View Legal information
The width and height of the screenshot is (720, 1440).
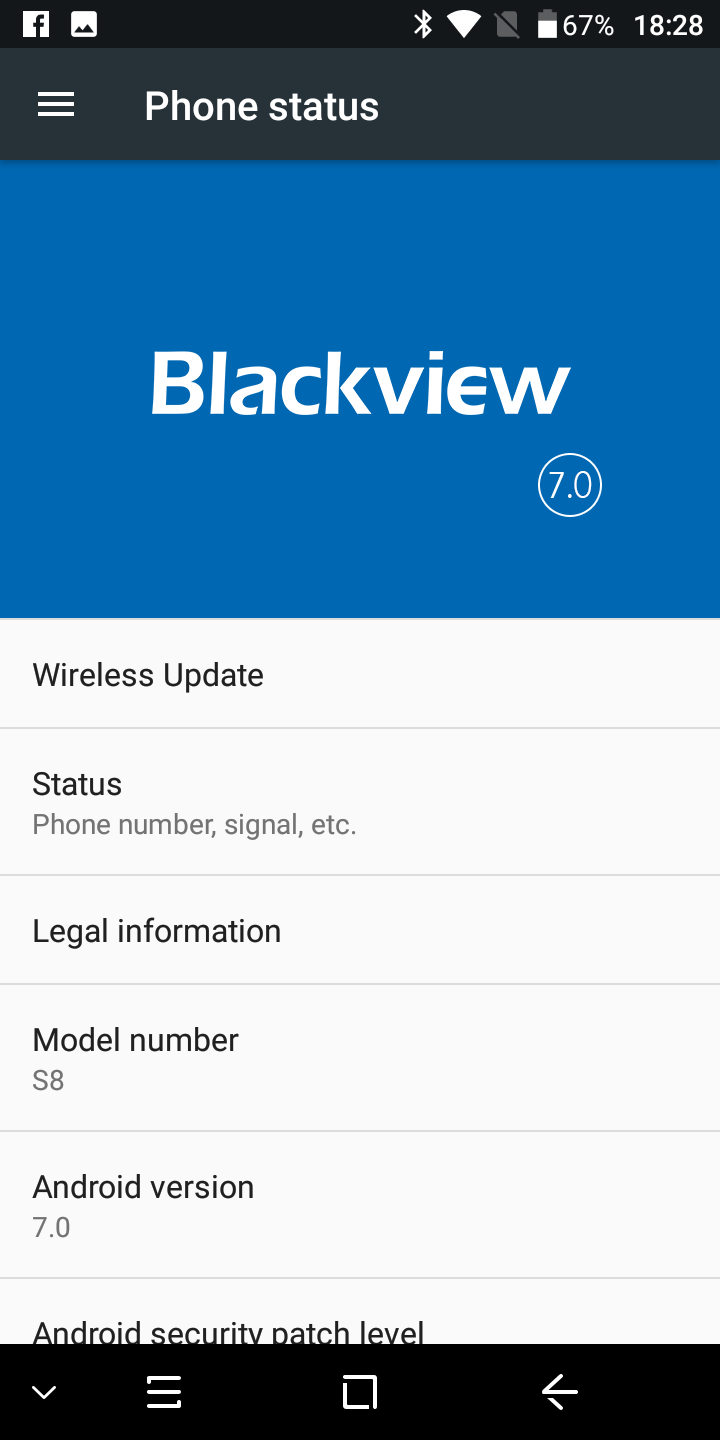[x=360, y=930]
